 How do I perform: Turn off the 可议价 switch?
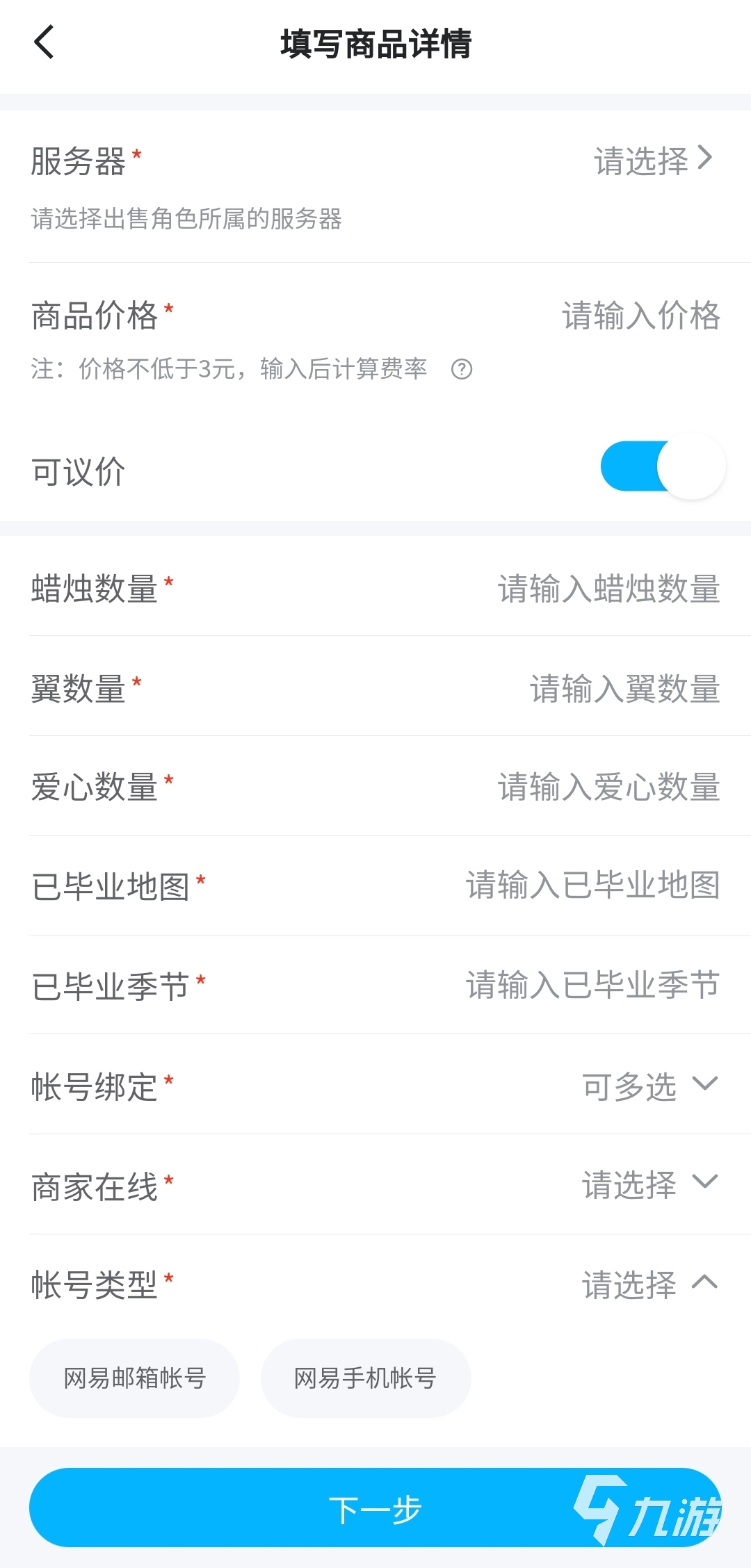[x=663, y=466]
